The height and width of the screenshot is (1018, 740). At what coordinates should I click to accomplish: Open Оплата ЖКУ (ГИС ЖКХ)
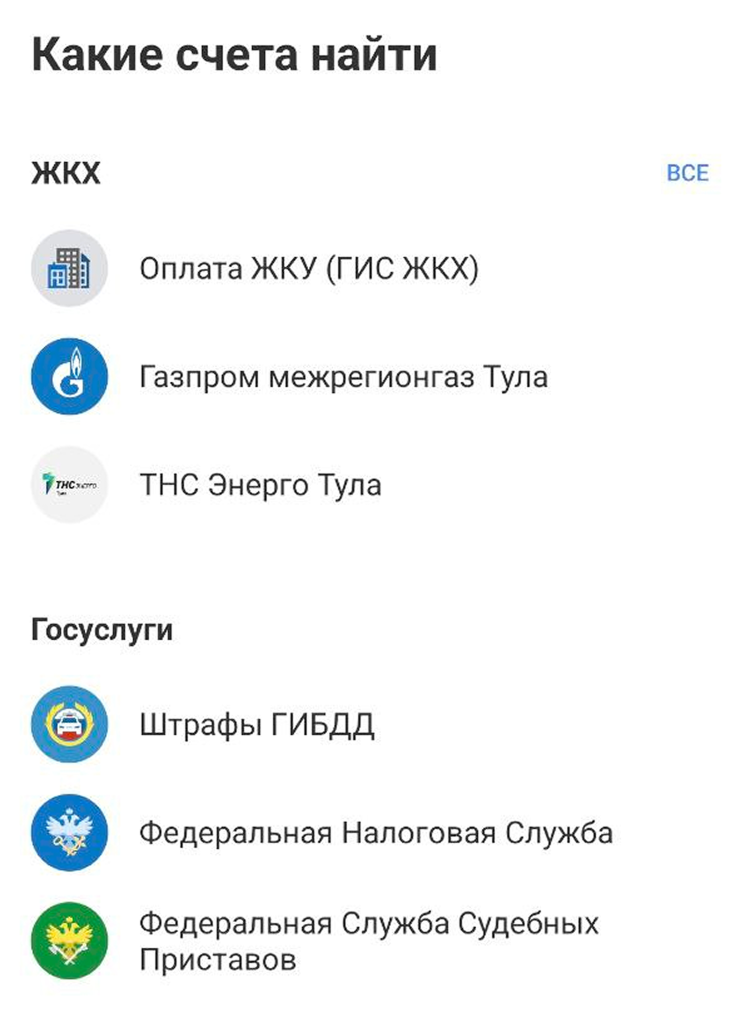point(309,269)
